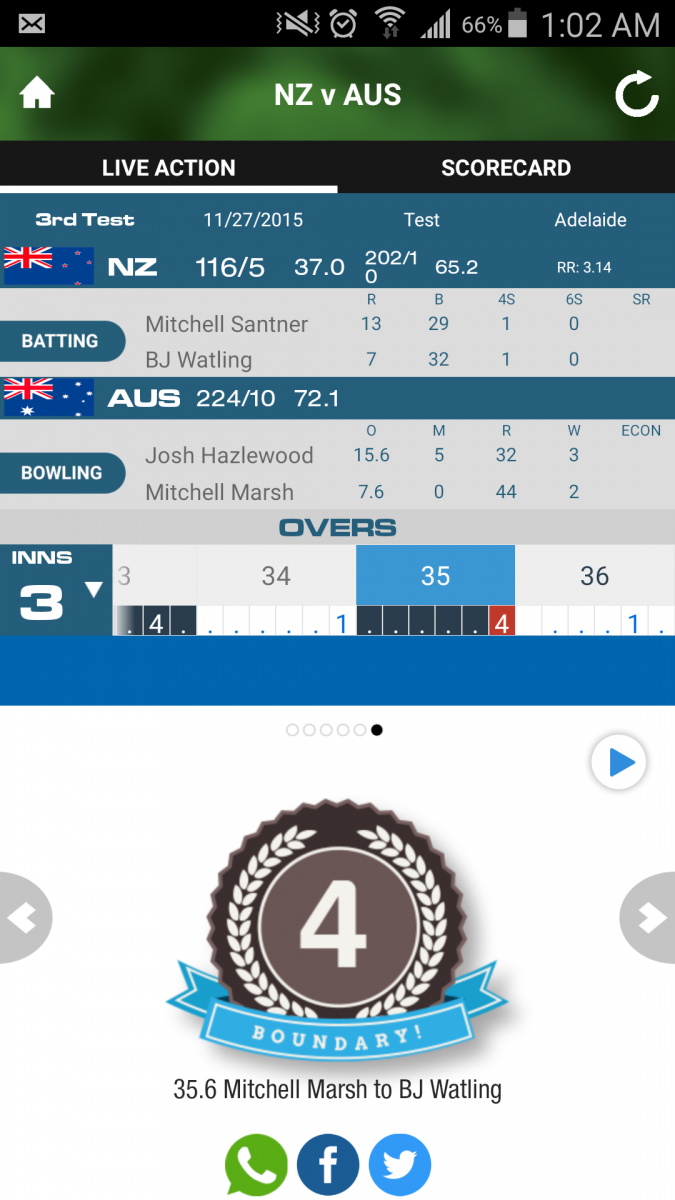
Task: Select over 36 in overs strip
Action: click(595, 576)
